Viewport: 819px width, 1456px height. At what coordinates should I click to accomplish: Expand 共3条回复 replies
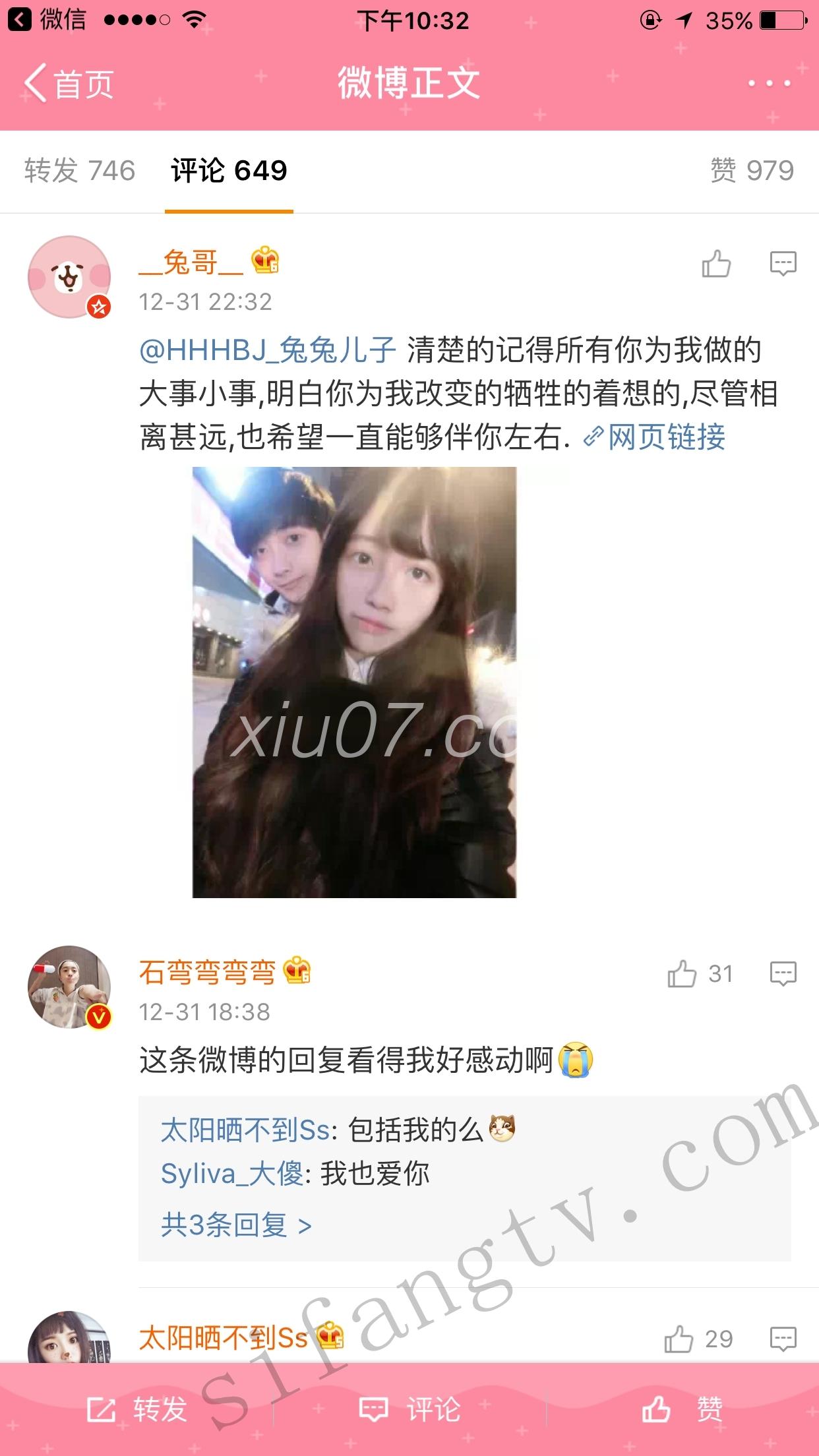pos(236,1225)
